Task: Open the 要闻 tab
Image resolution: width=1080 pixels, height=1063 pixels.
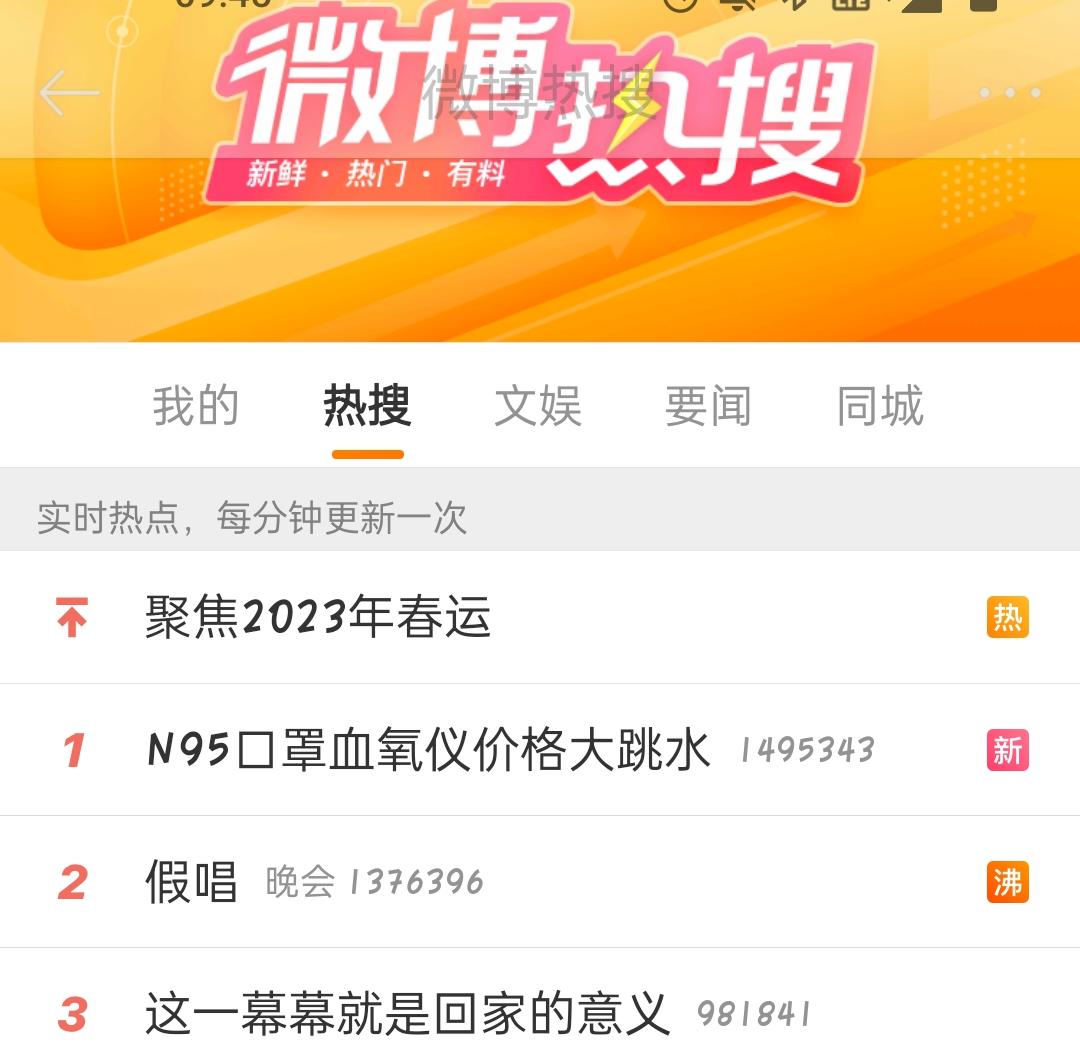Action: (708, 407)
